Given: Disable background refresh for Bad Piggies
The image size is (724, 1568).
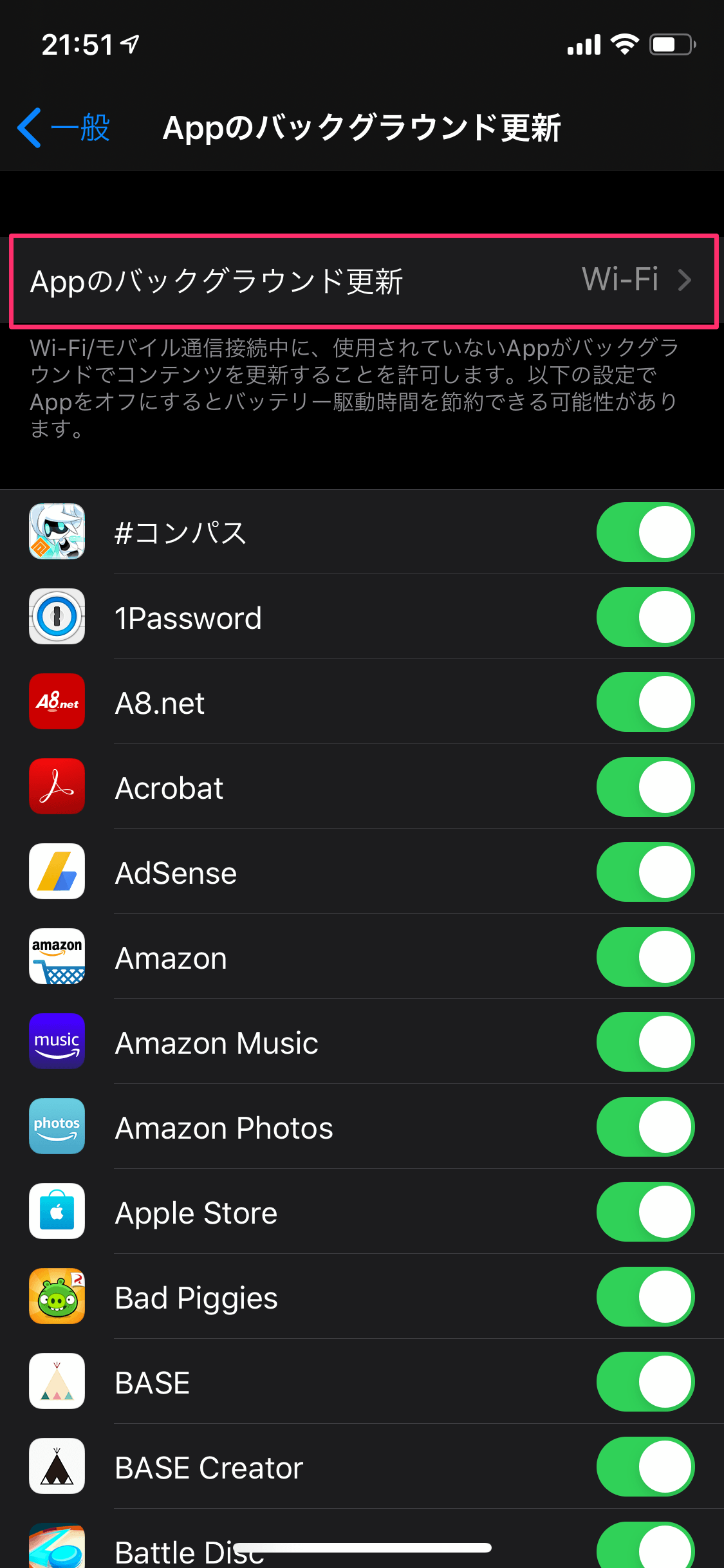Looking at the screenshot, I should pyautogui.click(x=645, y=1296).
